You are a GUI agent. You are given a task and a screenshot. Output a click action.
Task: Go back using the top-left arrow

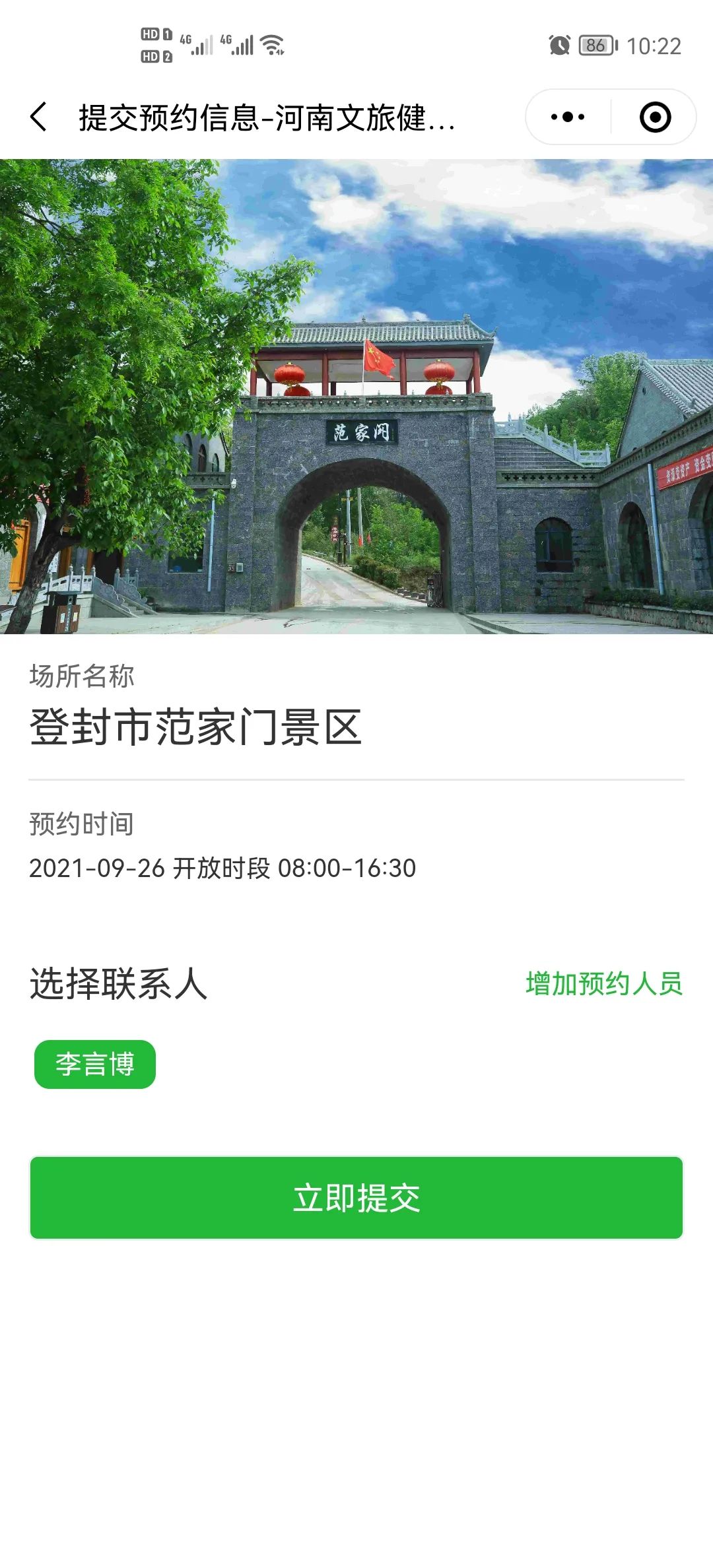coord(39,117)
